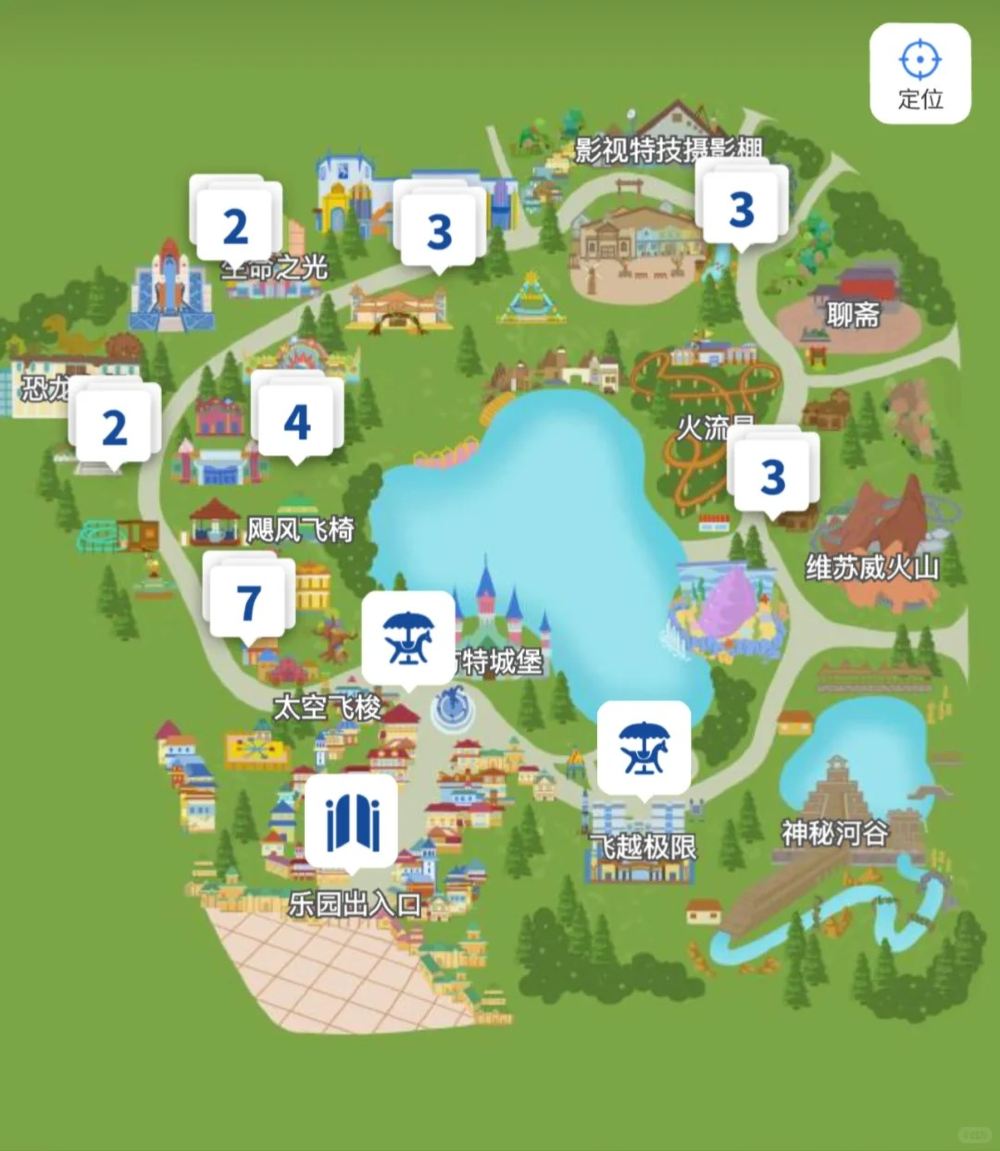The height and width of the screenshot is (1151, 1000).
Task: Open the gate marker above 乐园出入口
Action: coord(351,822)
